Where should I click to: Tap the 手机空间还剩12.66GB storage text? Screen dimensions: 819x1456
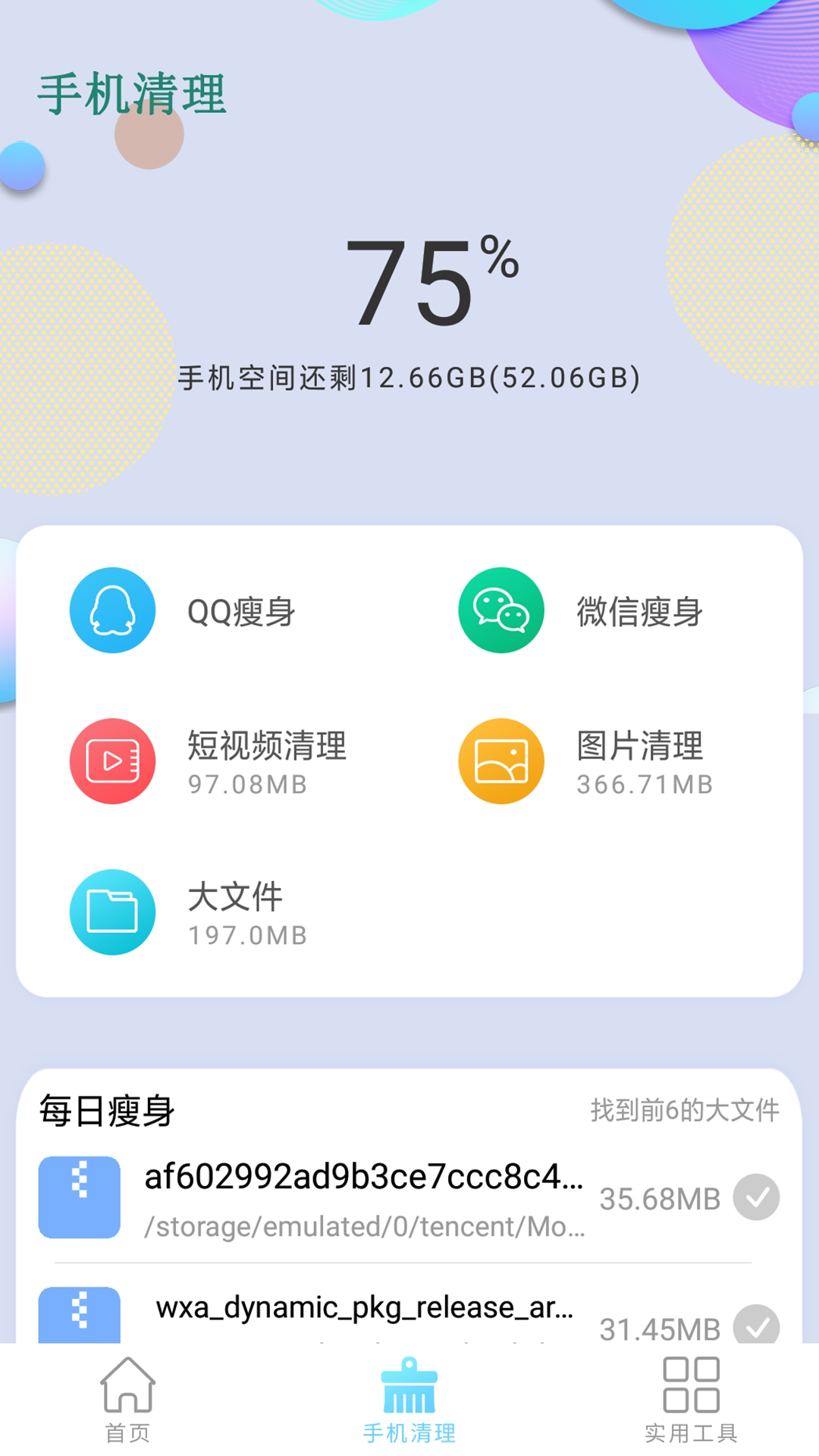(409, 377)
